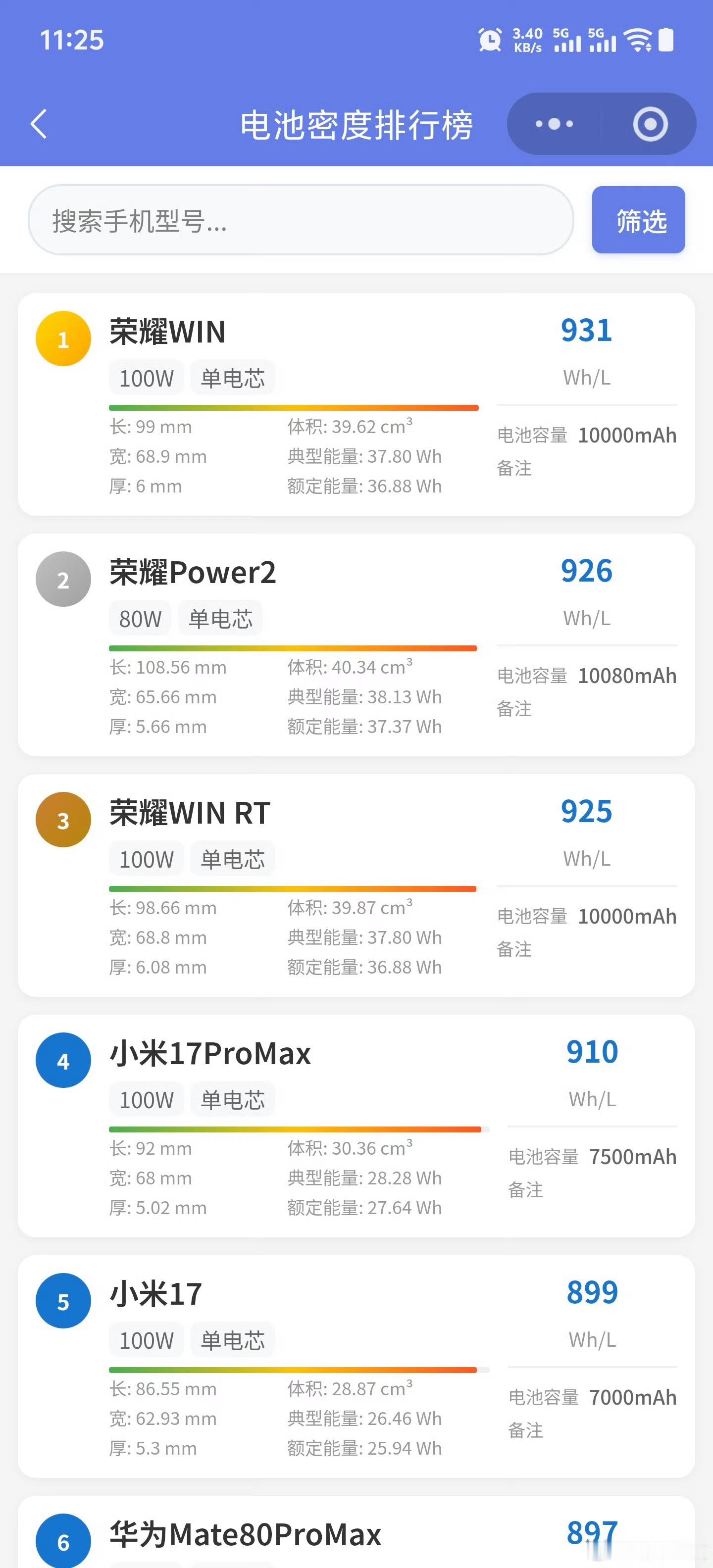This screenshot has width=713, height=1568.
Task: Tap the rank 2 silver badge next to 荣耀Power2
Action: 63,579
